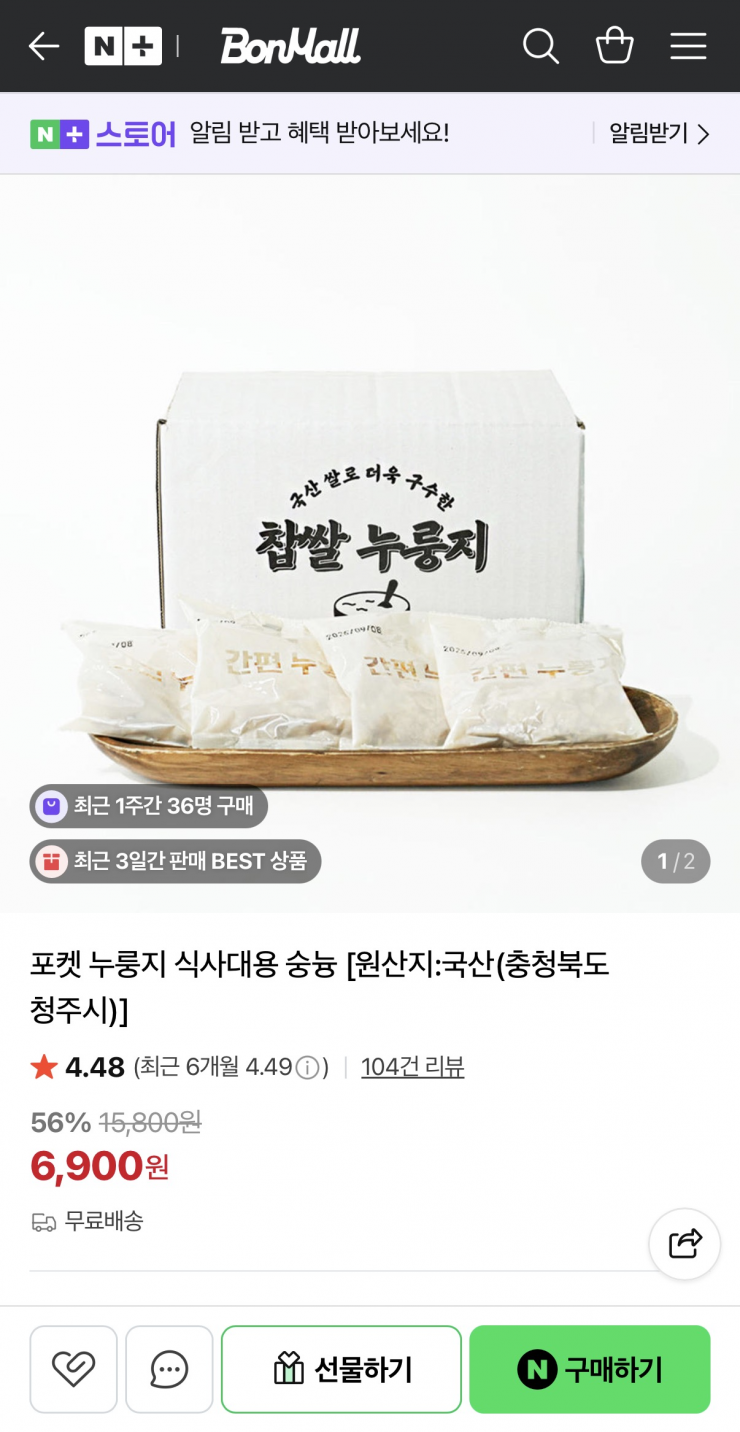740x1432 pixels.
Task: View the shopping cart
Action: click(615, 46)
